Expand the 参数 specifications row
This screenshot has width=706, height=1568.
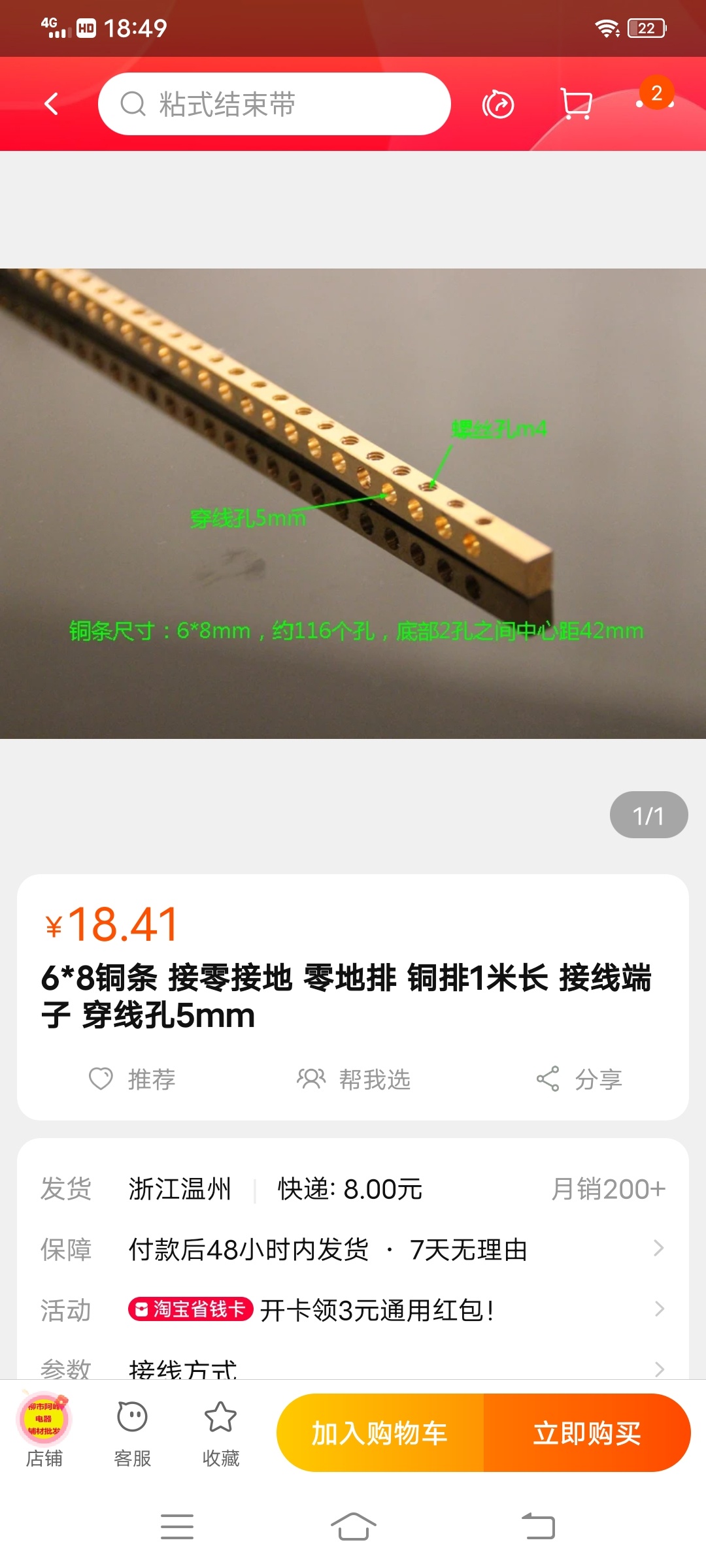(x=353, y=1367)
